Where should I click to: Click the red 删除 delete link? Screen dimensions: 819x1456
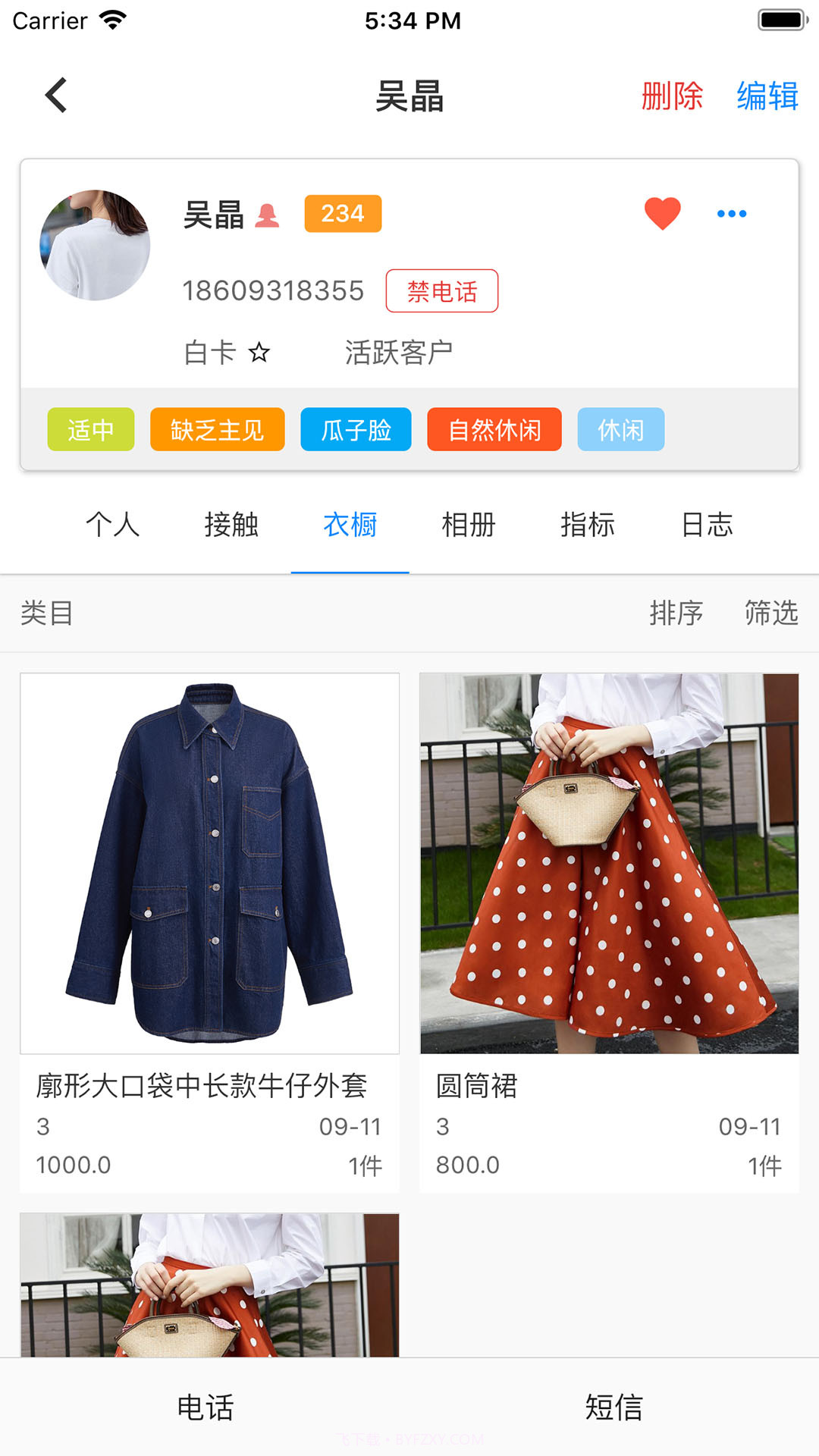pyautogui.click(x=670, y=97)
